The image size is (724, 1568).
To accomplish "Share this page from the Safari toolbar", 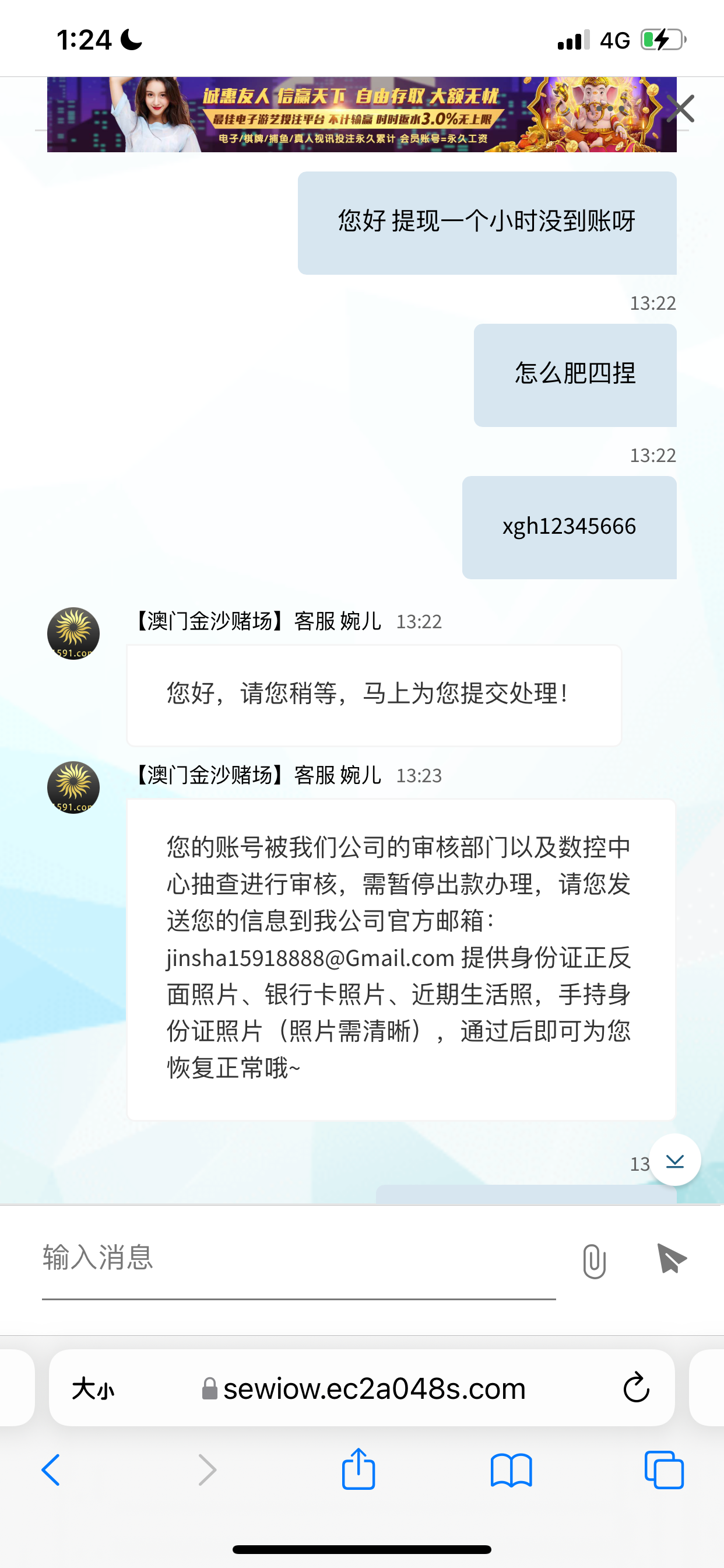I will pyautogui.click(x=359, y=1469).
